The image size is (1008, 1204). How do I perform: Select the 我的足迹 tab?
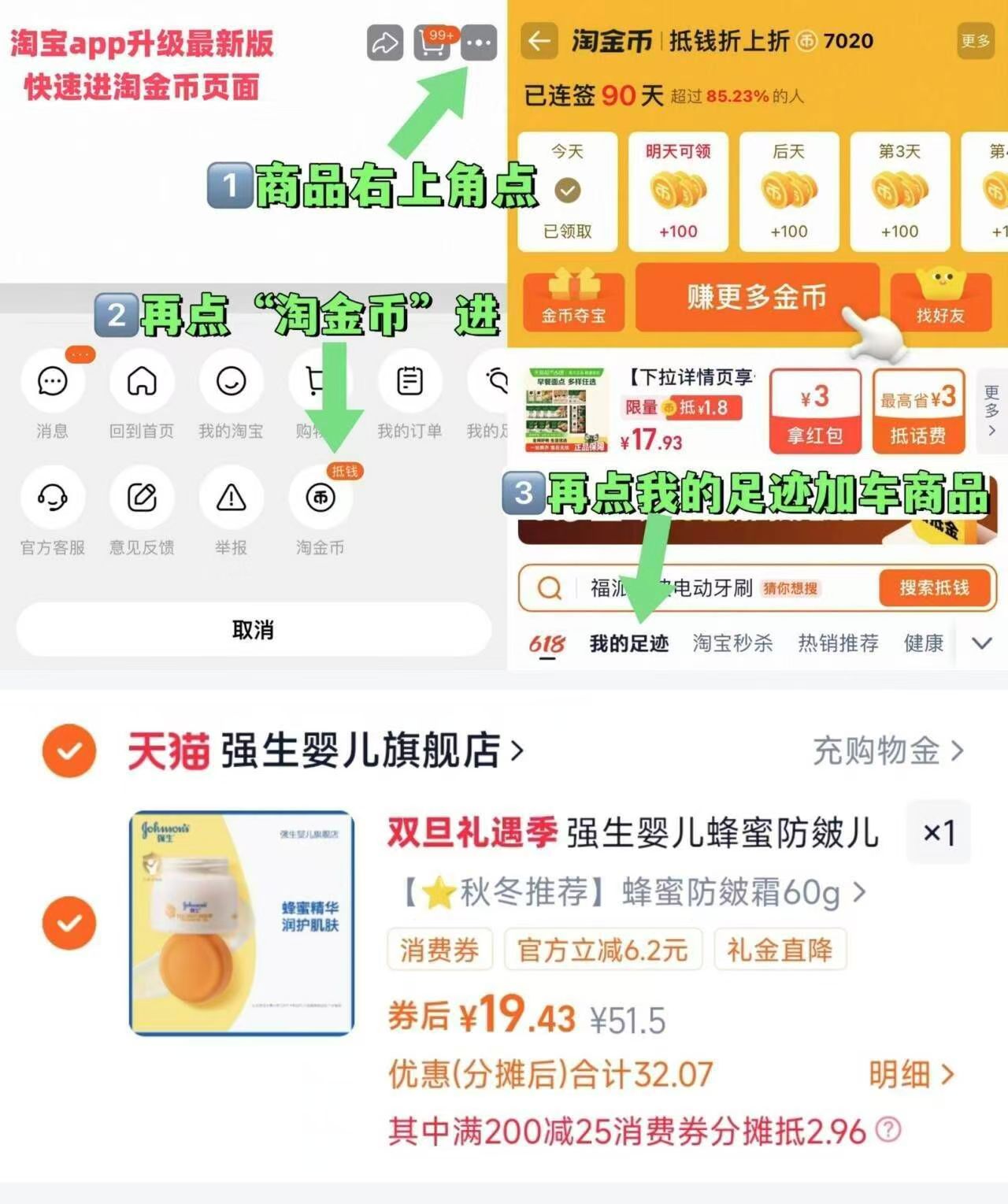point(628,643)
